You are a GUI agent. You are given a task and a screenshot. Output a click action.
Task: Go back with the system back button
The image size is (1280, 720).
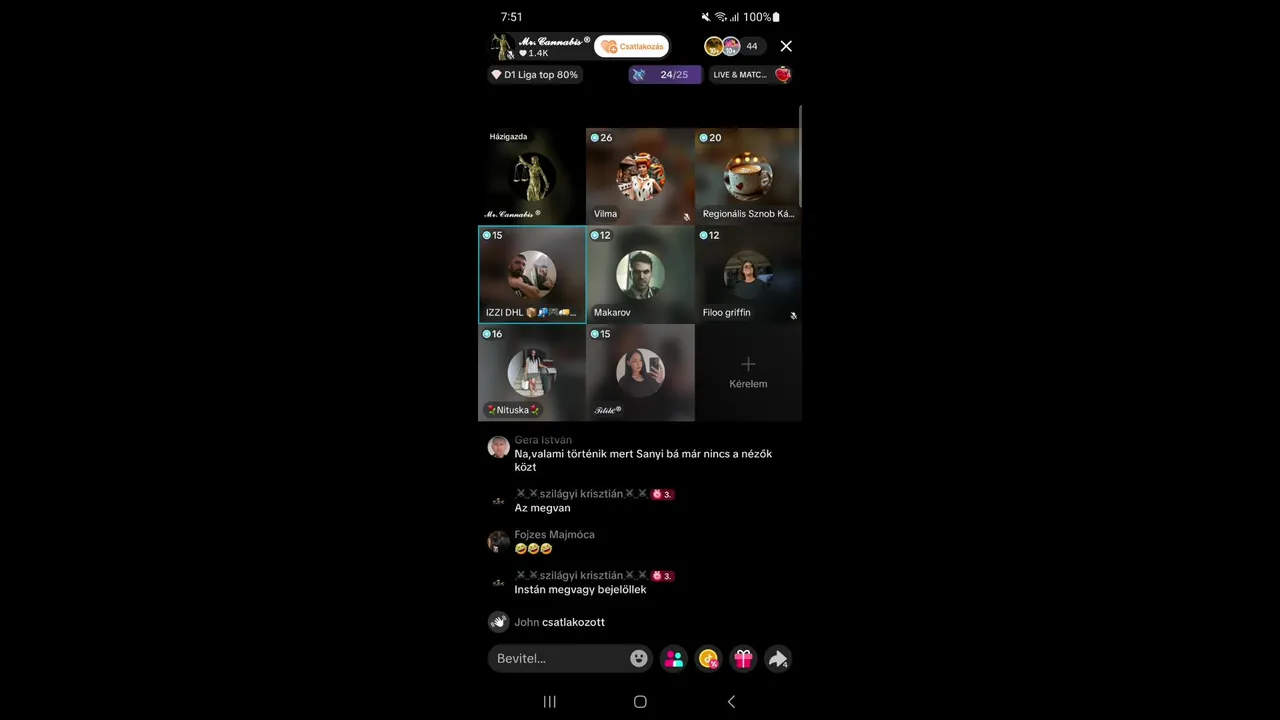(x=731, y=702)
